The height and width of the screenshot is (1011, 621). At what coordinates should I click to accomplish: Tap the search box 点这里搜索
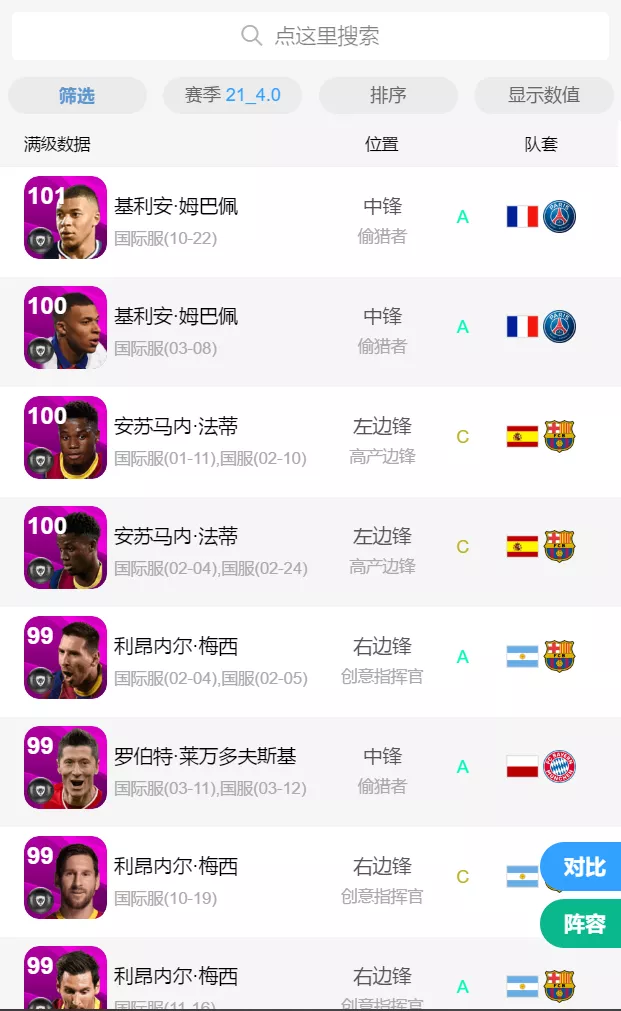[310, 36]
